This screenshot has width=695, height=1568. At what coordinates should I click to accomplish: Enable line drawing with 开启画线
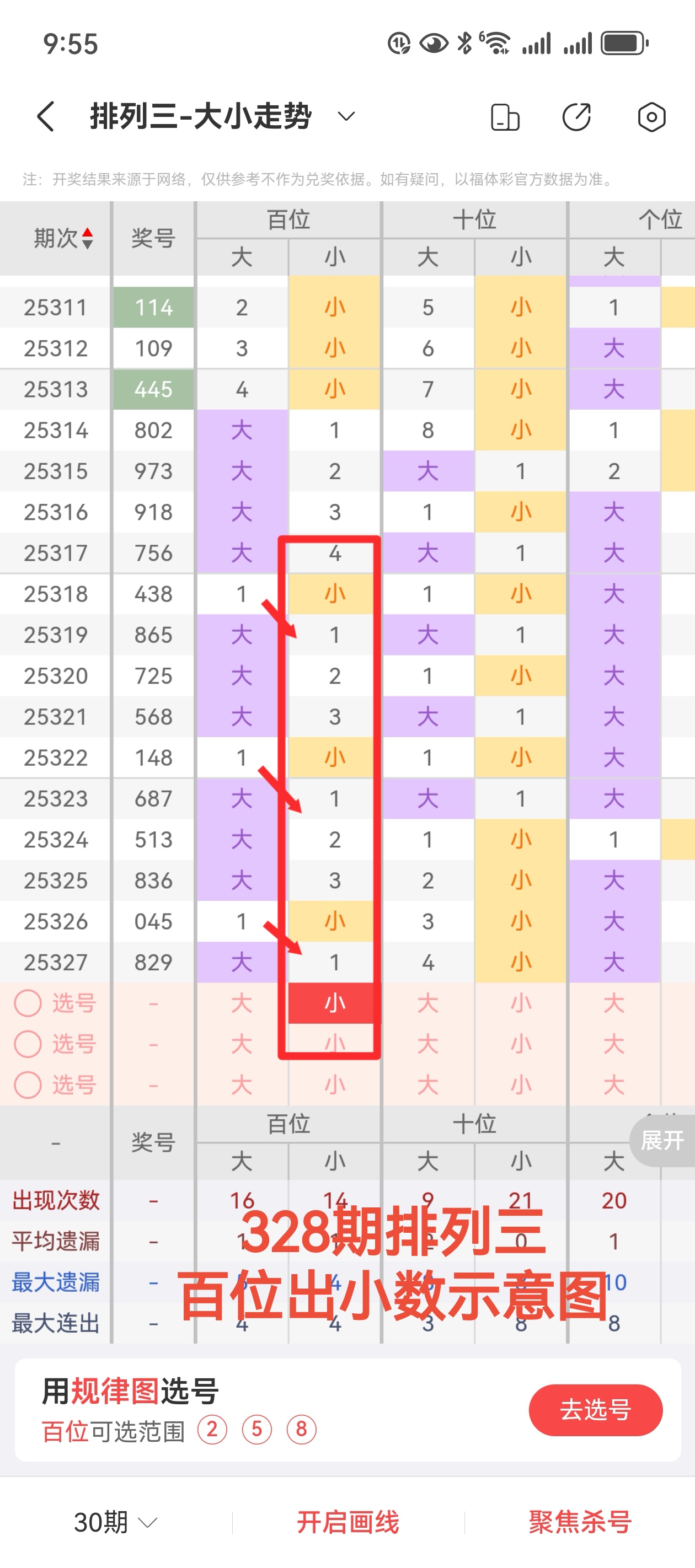348,1522
